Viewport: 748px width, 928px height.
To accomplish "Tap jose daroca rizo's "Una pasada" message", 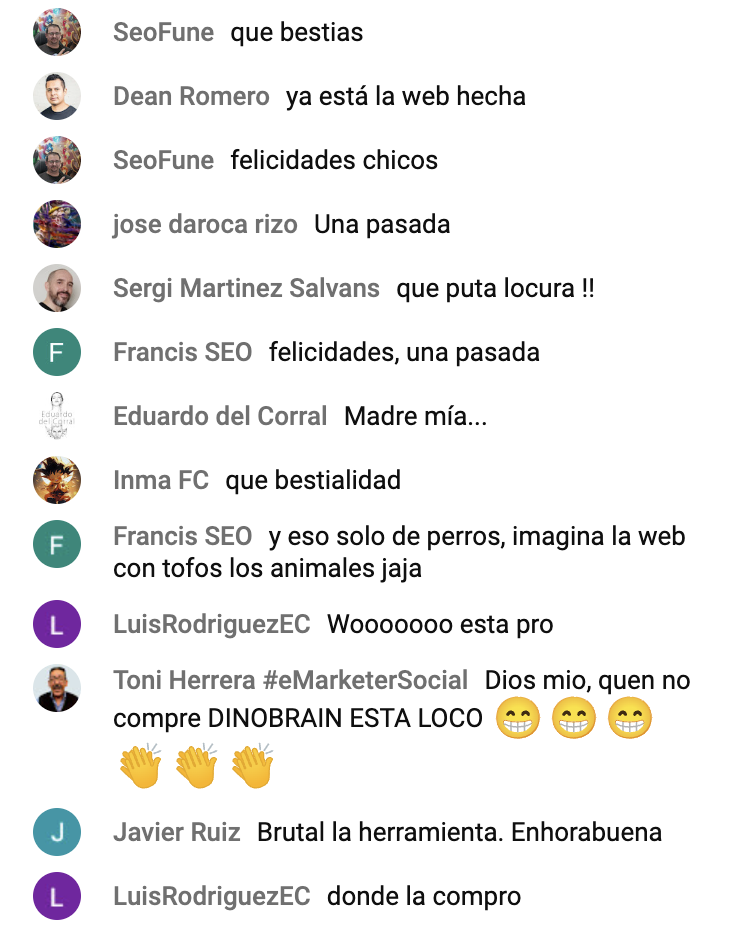I will (382, 225).
